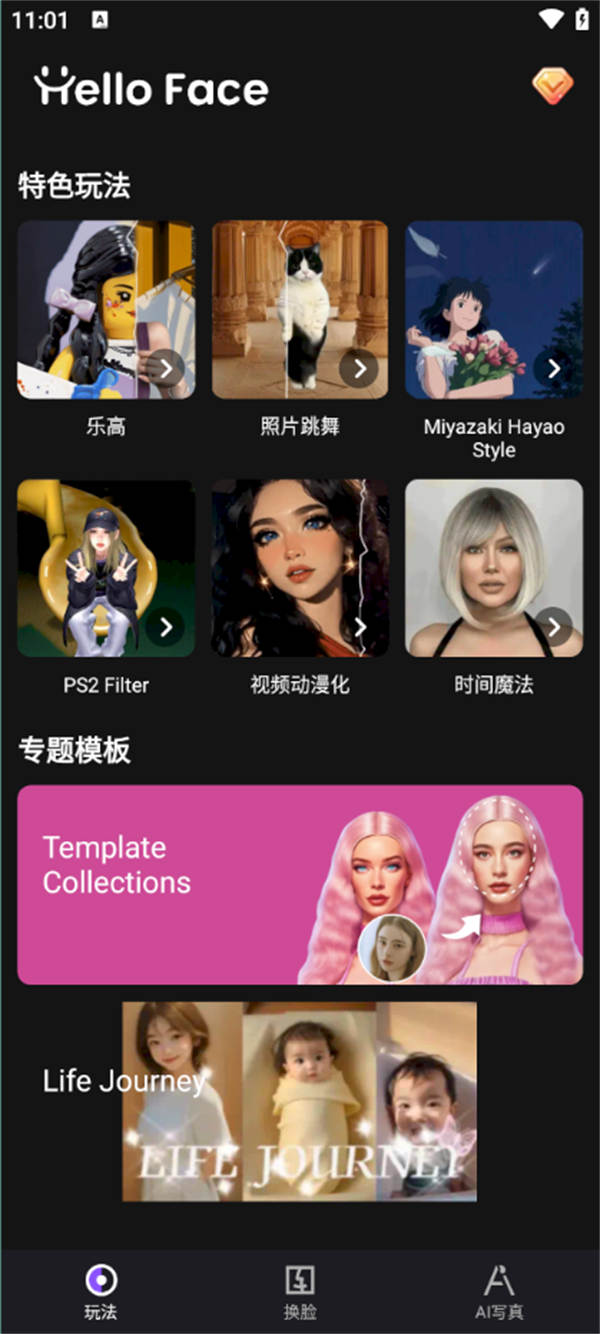The width and height of the screenshot is (600, 1334).
Task: Open the Life Journey template
Action: click(x=299, y=1100)
